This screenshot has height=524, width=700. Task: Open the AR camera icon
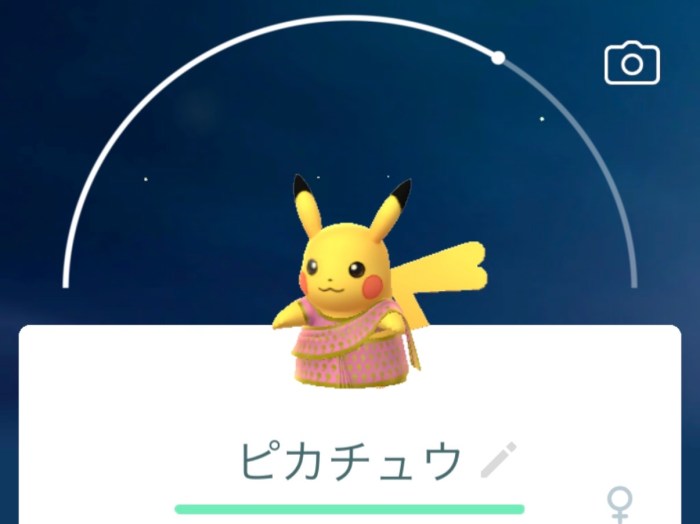(632, 65)
